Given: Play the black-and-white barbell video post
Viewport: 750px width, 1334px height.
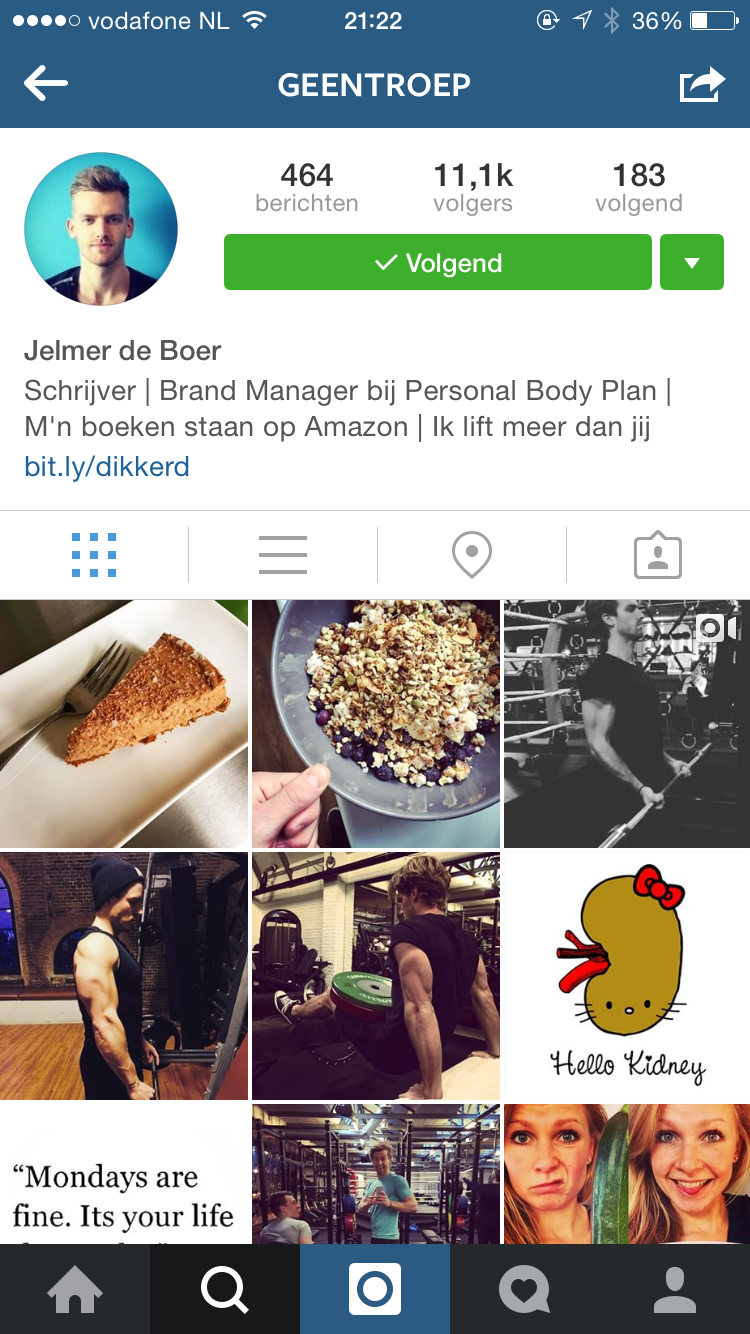Looking at the screenshot, I should [x=627, y=724].
